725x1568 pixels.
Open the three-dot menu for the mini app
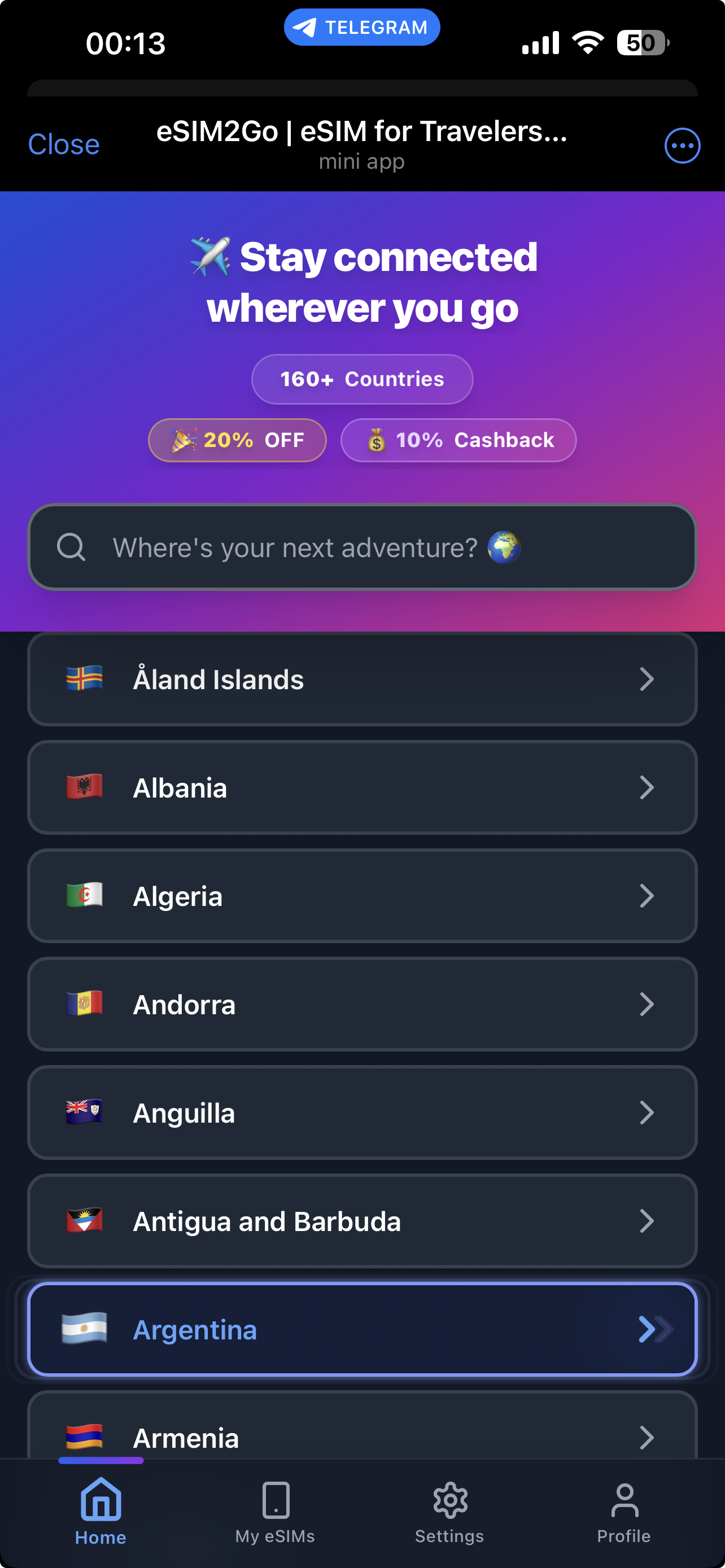pos(682,145)
